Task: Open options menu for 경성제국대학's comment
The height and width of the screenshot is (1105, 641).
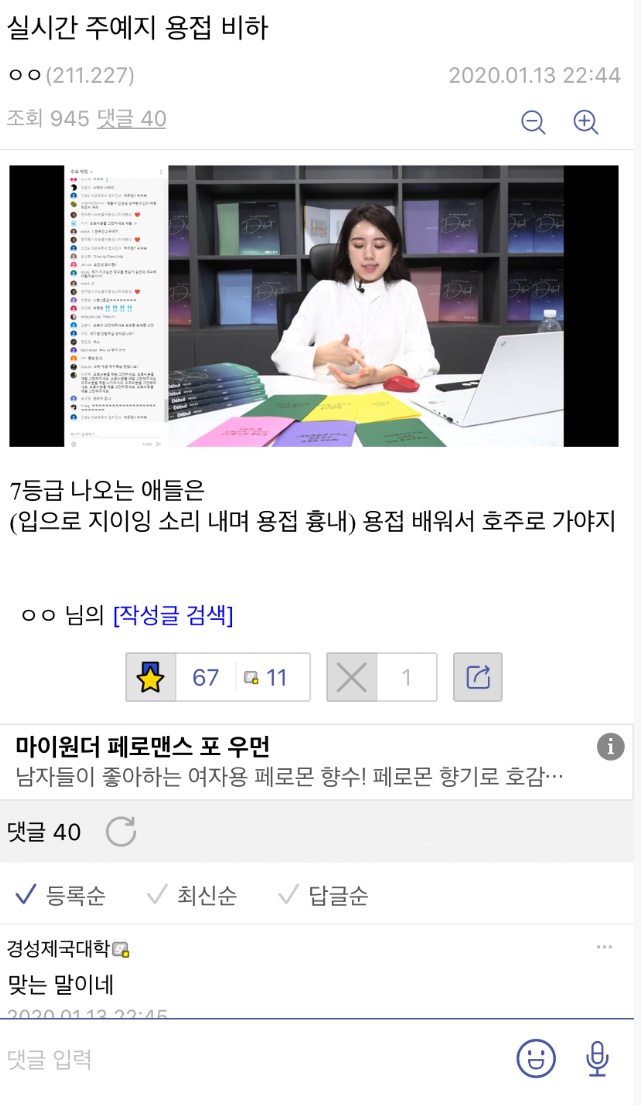Action: point(604,947)
